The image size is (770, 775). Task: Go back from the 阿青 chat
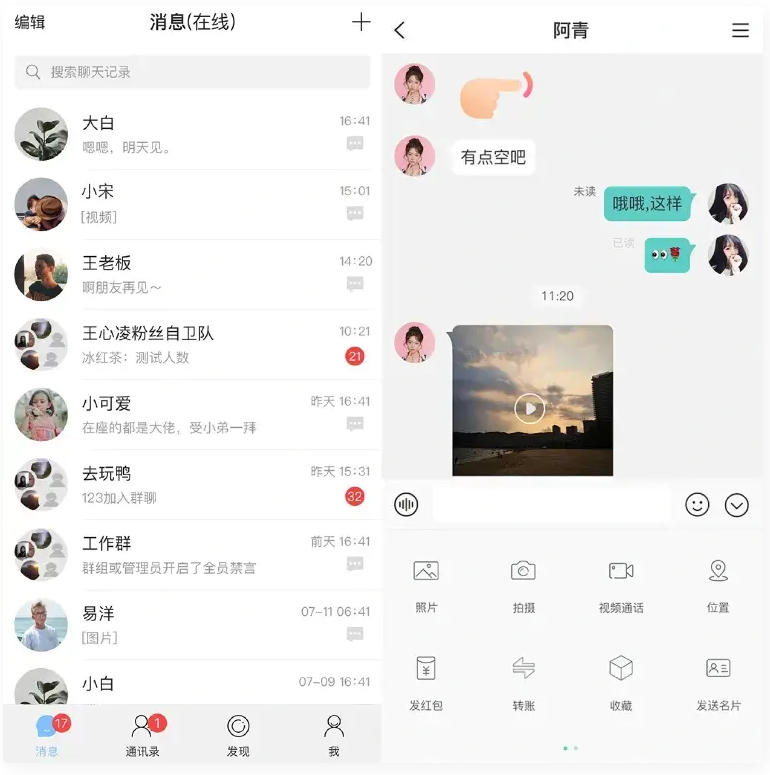coord(400,30)
